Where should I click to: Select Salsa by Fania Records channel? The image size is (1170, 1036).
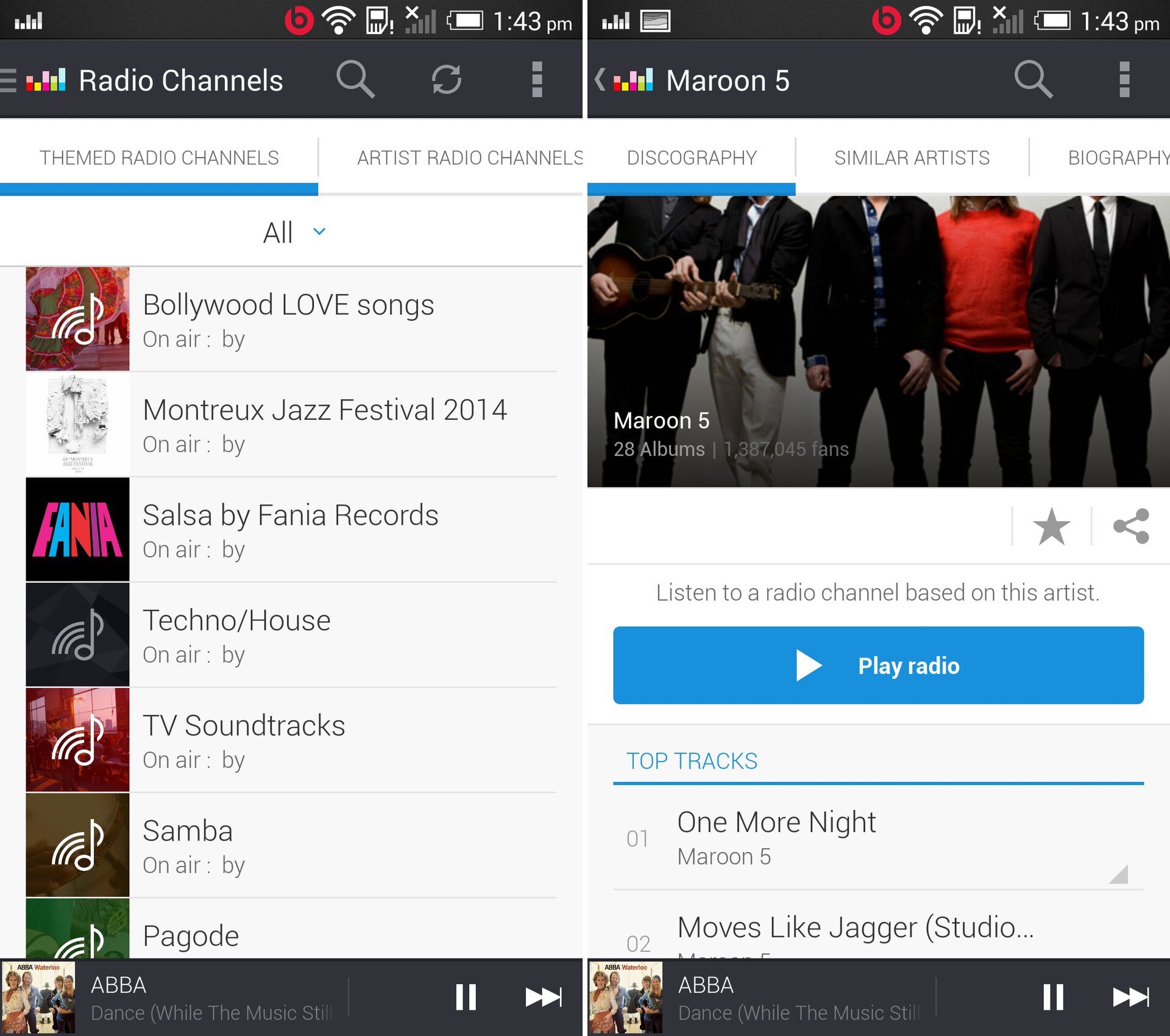point(291,530)
